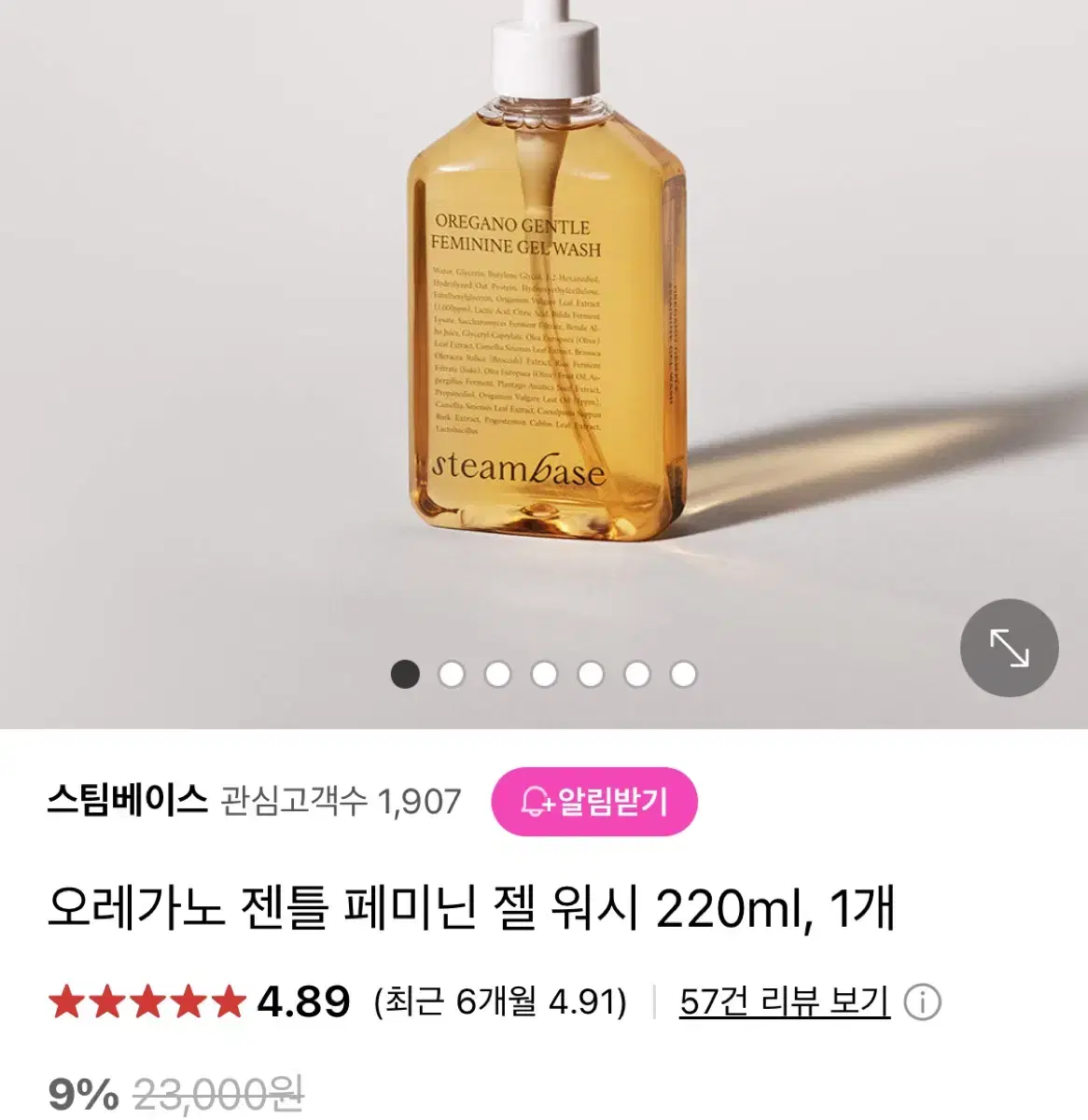1088x1120 pixels.
Task: Tap the product bottle image to enlarge
Action: [x=541, y=327]
